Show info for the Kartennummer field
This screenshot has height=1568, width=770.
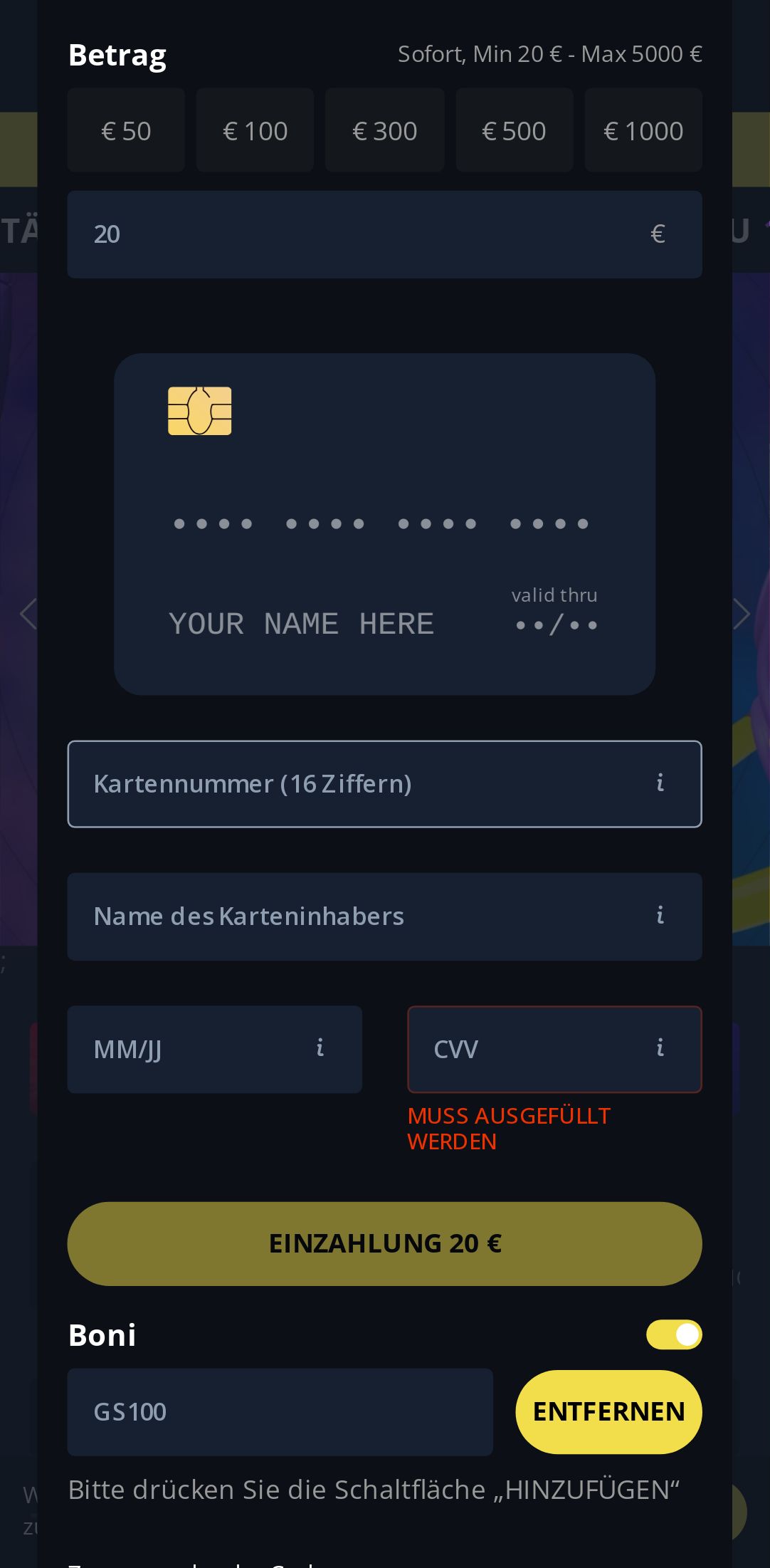(x=660, y=783)
